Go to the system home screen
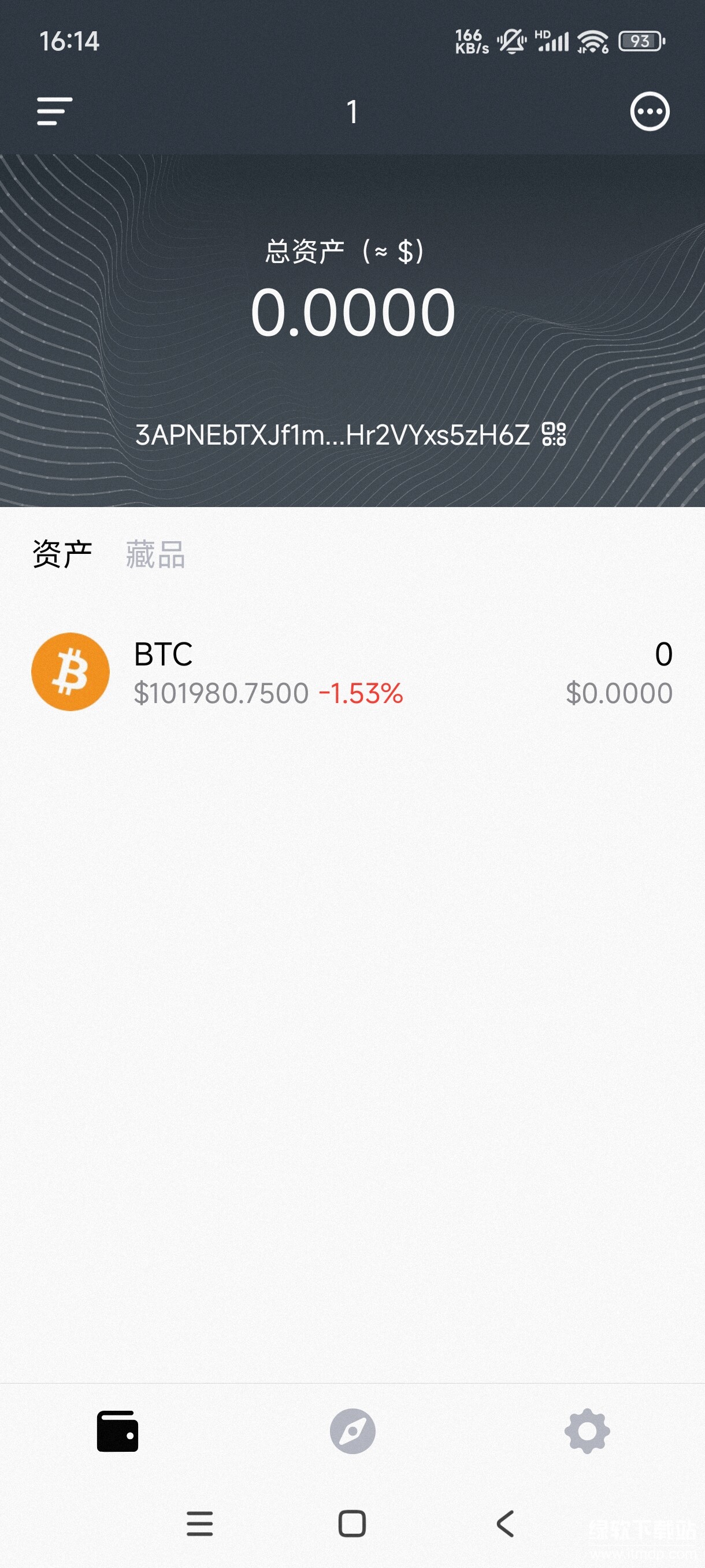This screenshot has height=1568, width=705. coord(352,1523)
